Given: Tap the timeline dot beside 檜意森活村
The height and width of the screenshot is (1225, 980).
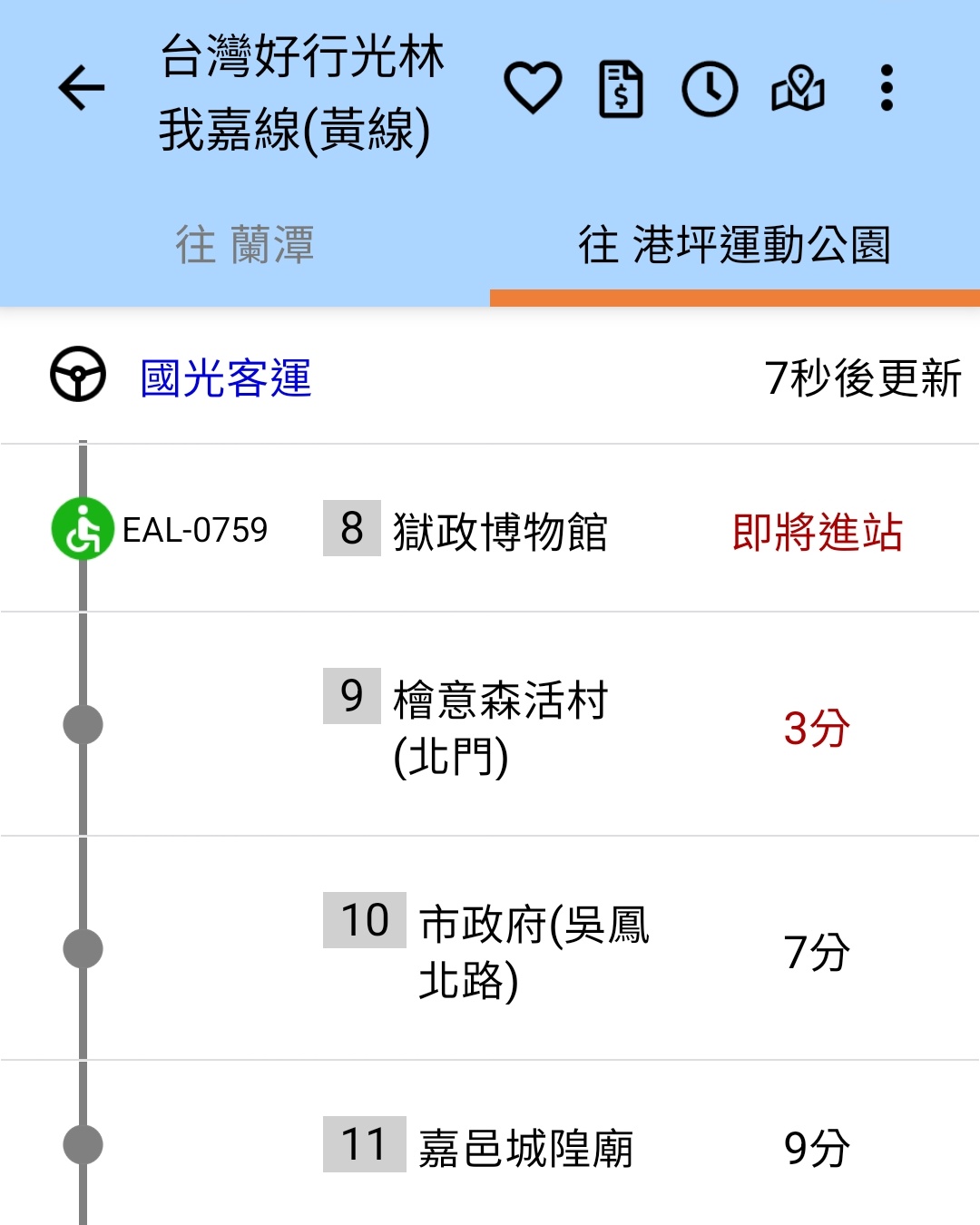Looking at the screenshot, I should 80,726.
